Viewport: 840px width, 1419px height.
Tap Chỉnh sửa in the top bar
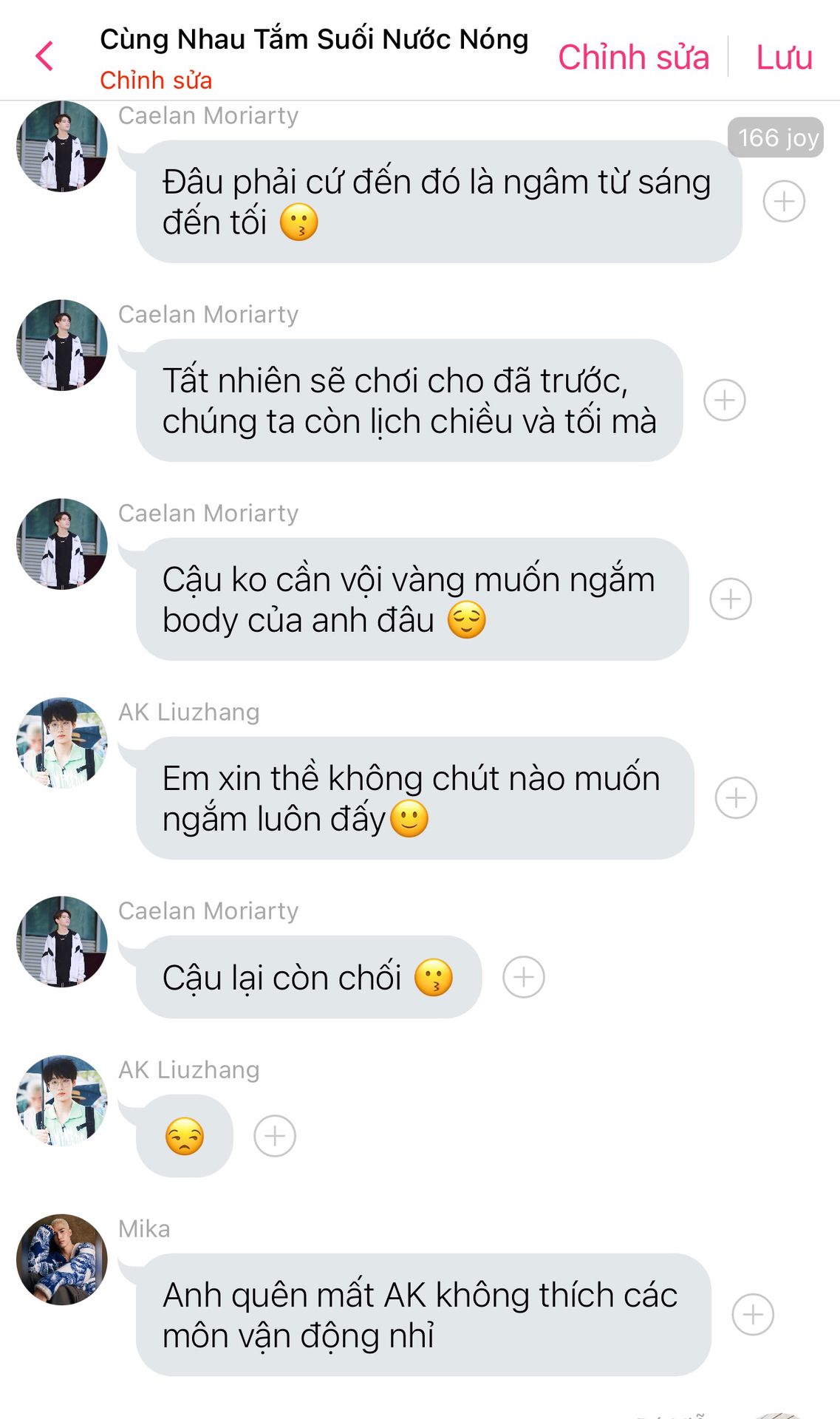pyautogui.click(x=633, y=57)
